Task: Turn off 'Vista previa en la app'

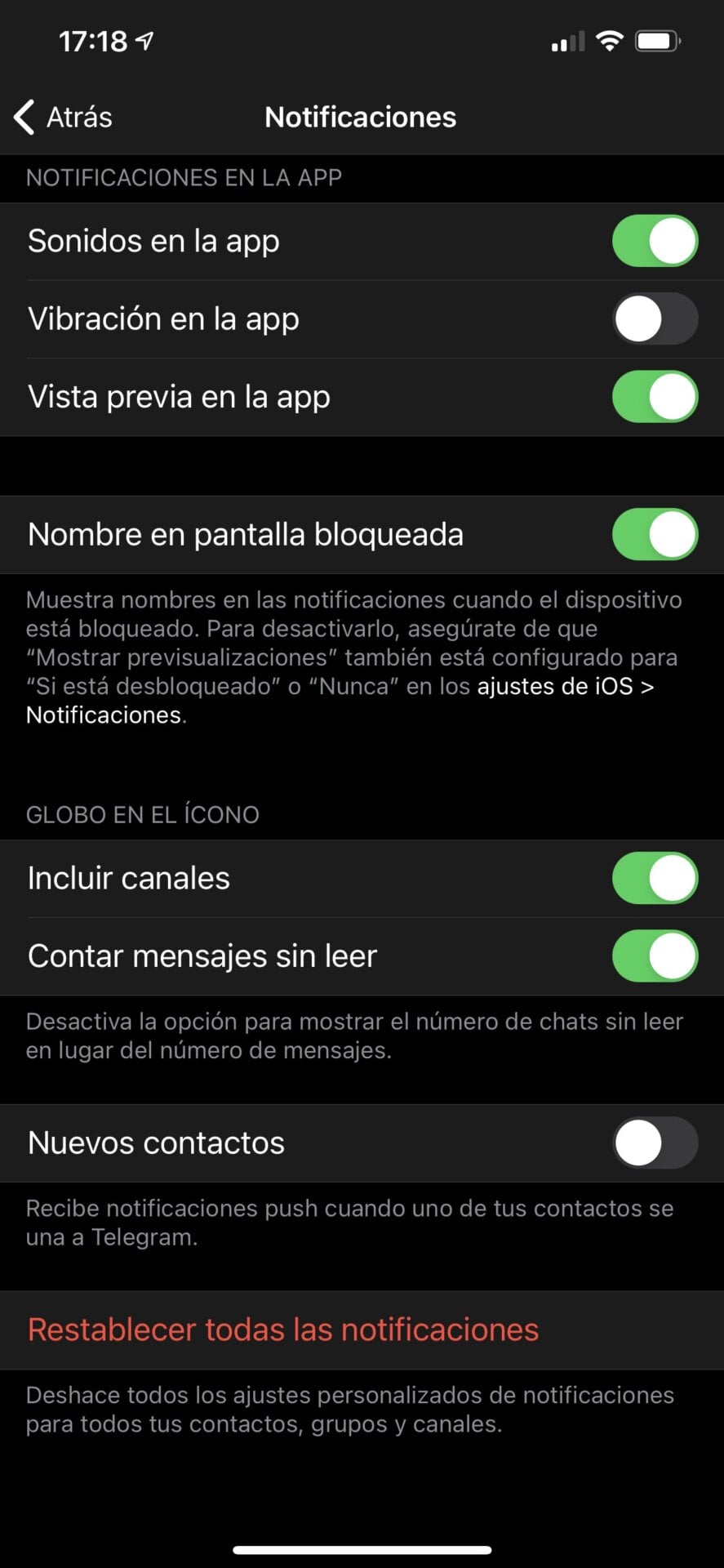Action: (x=655, y=397)
